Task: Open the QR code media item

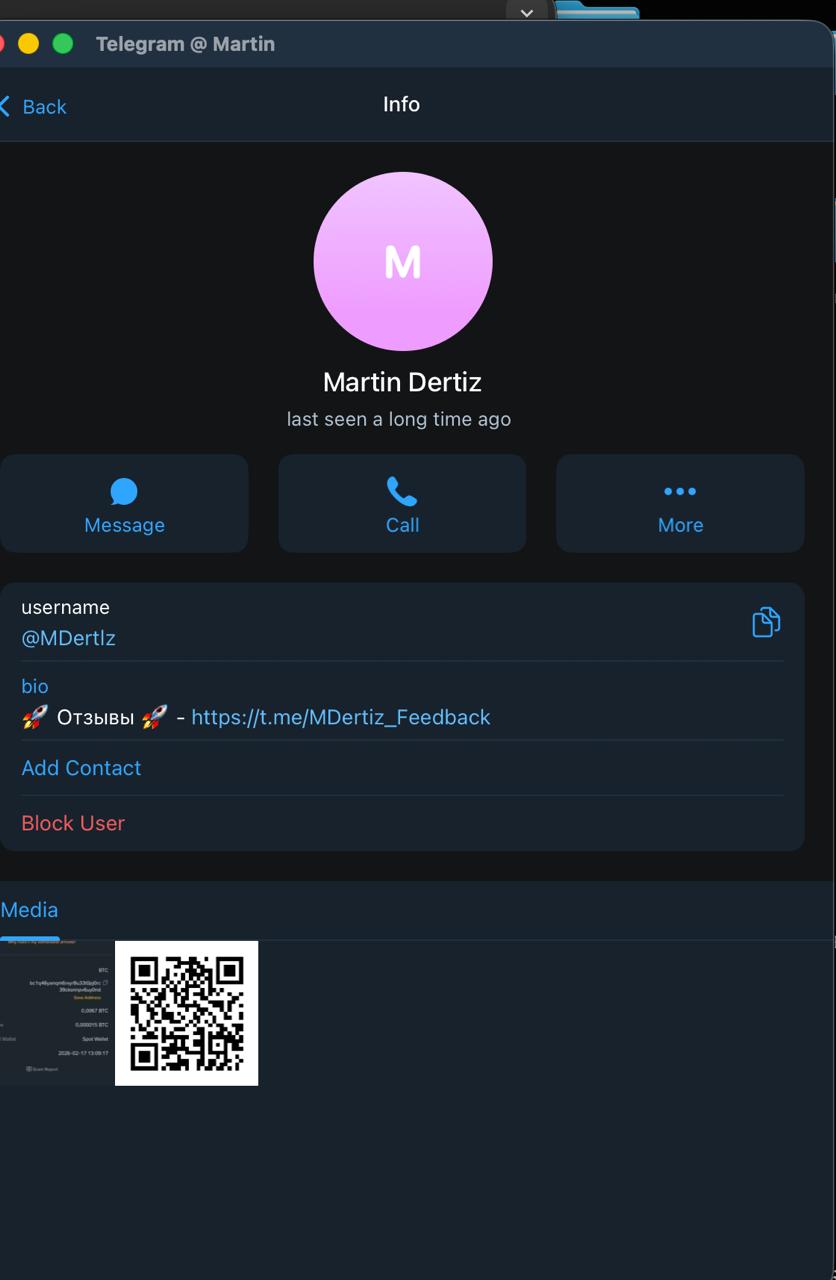Action: (x=187, y=1013)
